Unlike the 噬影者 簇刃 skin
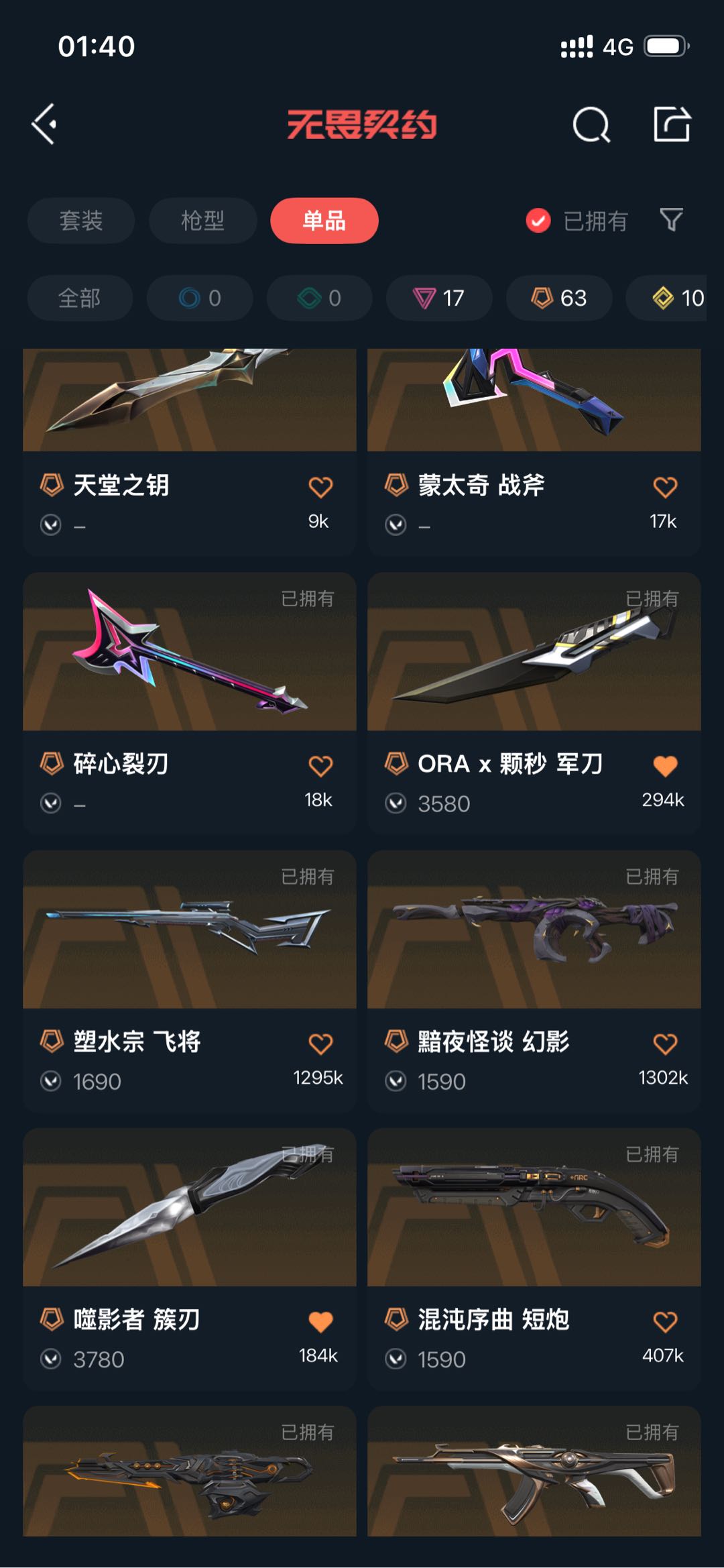This screenshot has width=724, height=1568. [320, 1321]
